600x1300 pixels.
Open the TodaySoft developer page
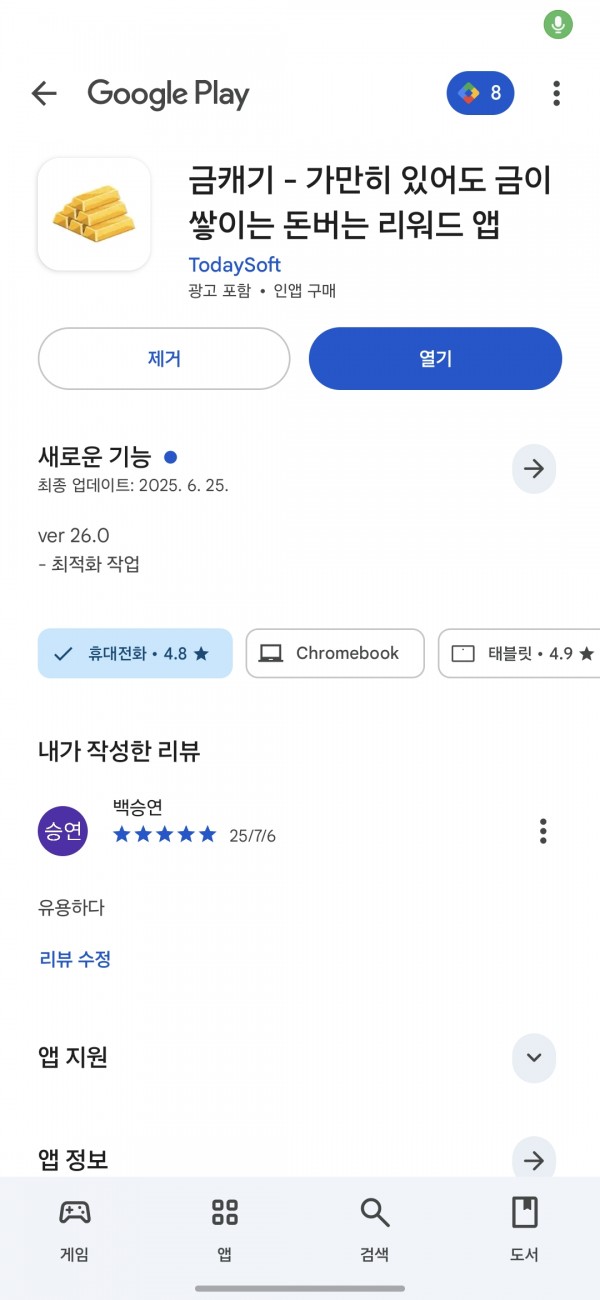click(235, 265)
